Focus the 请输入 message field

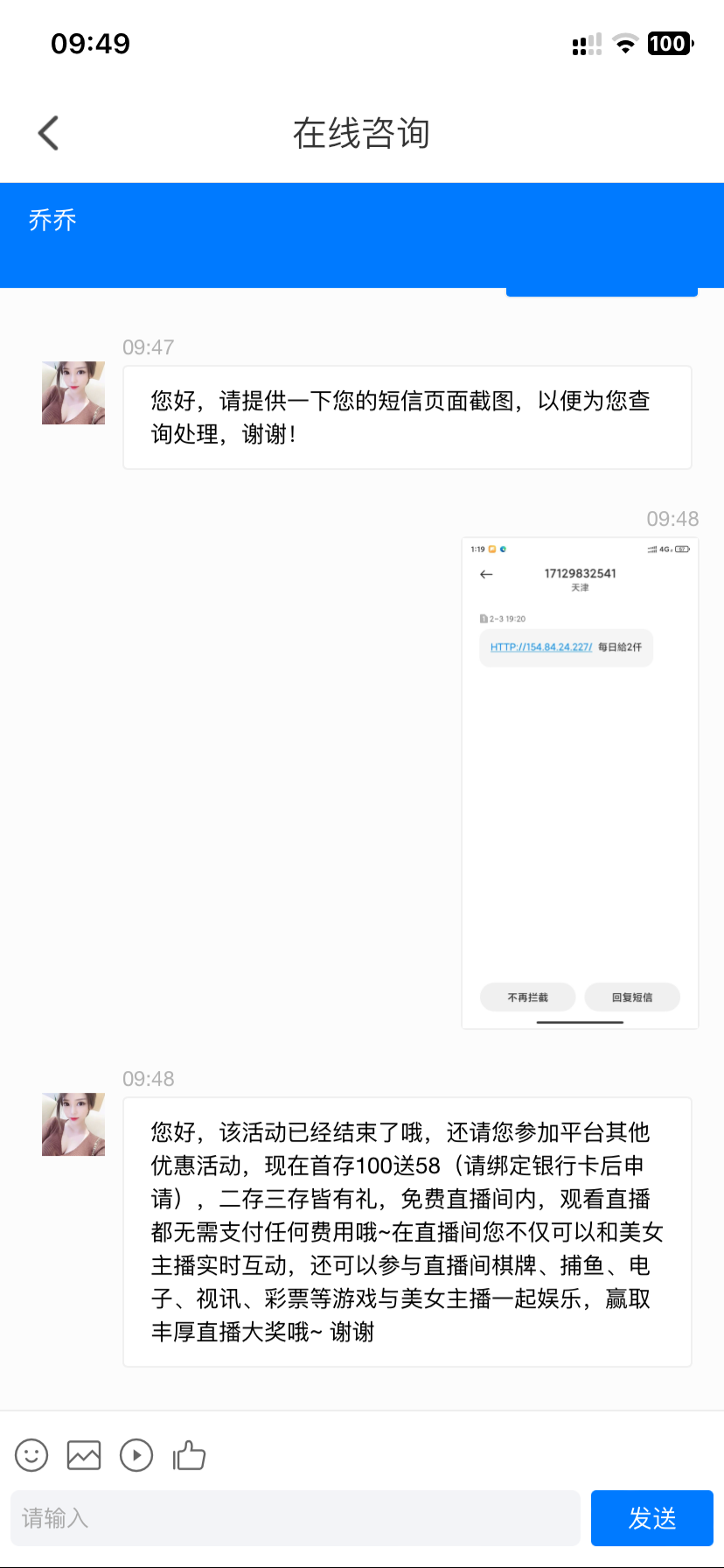coord(296,1518)
